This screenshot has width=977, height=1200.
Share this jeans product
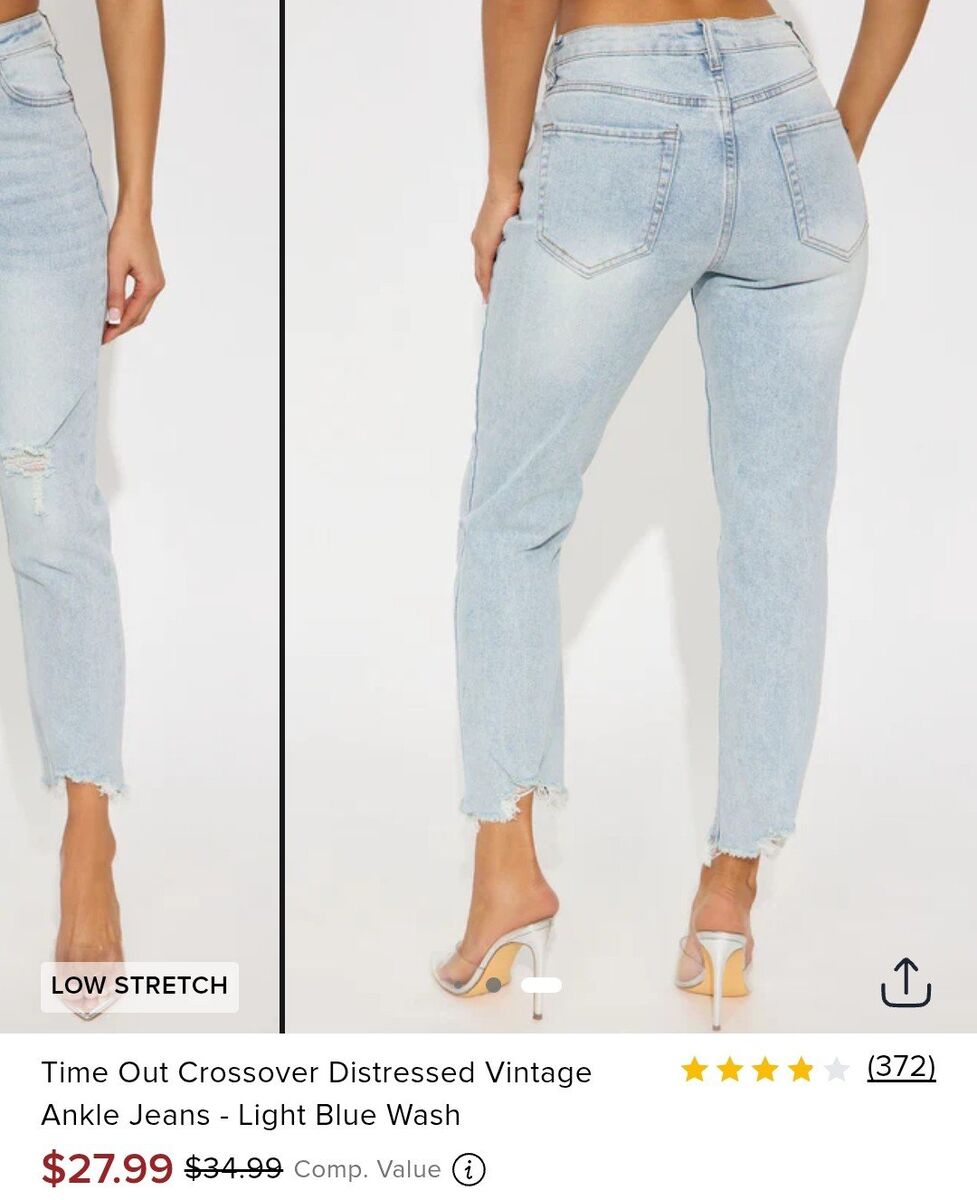tap(905, 982)
